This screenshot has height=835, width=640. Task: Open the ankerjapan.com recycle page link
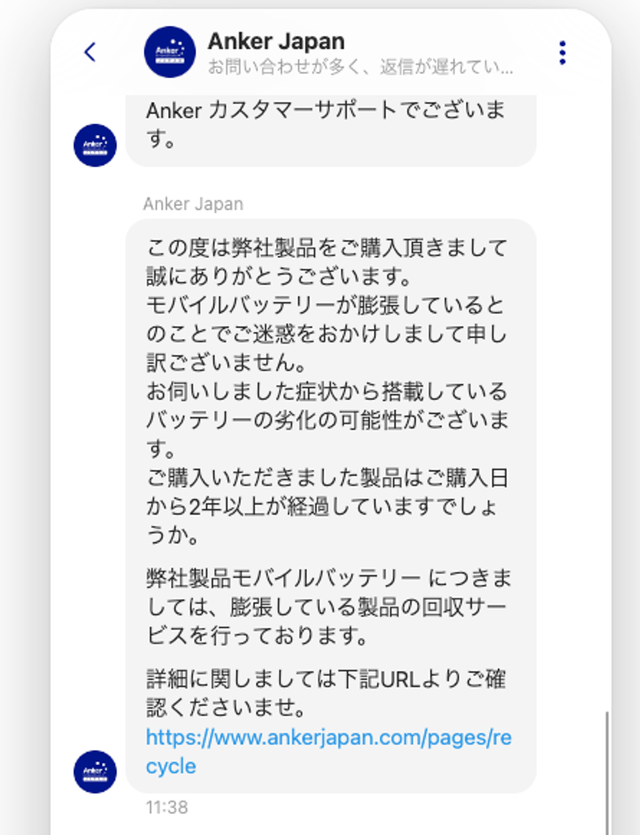click(328, 739)
